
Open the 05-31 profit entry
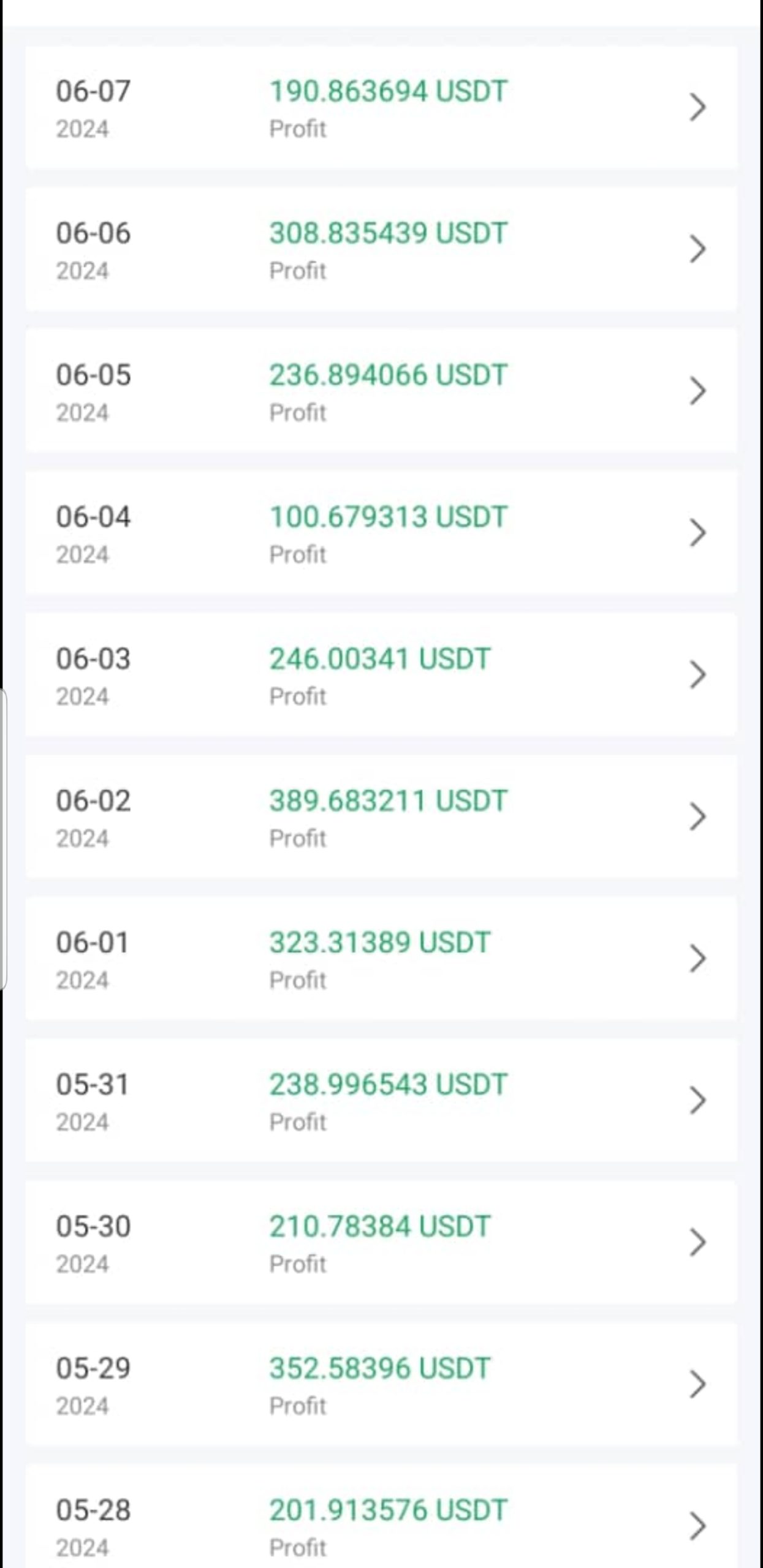tap(381, 1101)
